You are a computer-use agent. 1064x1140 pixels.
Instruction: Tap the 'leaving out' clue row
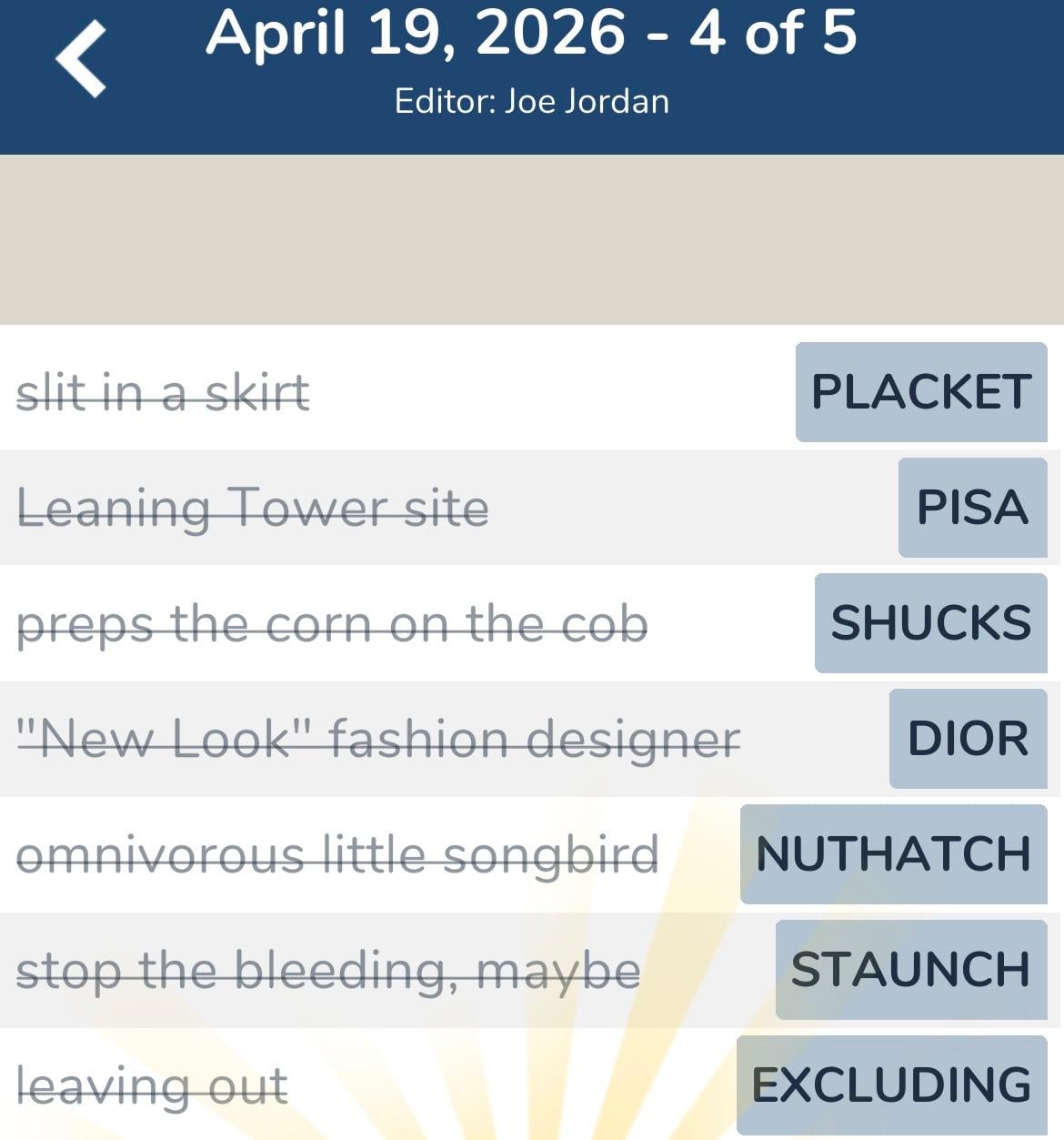(x=152, y=1084)
